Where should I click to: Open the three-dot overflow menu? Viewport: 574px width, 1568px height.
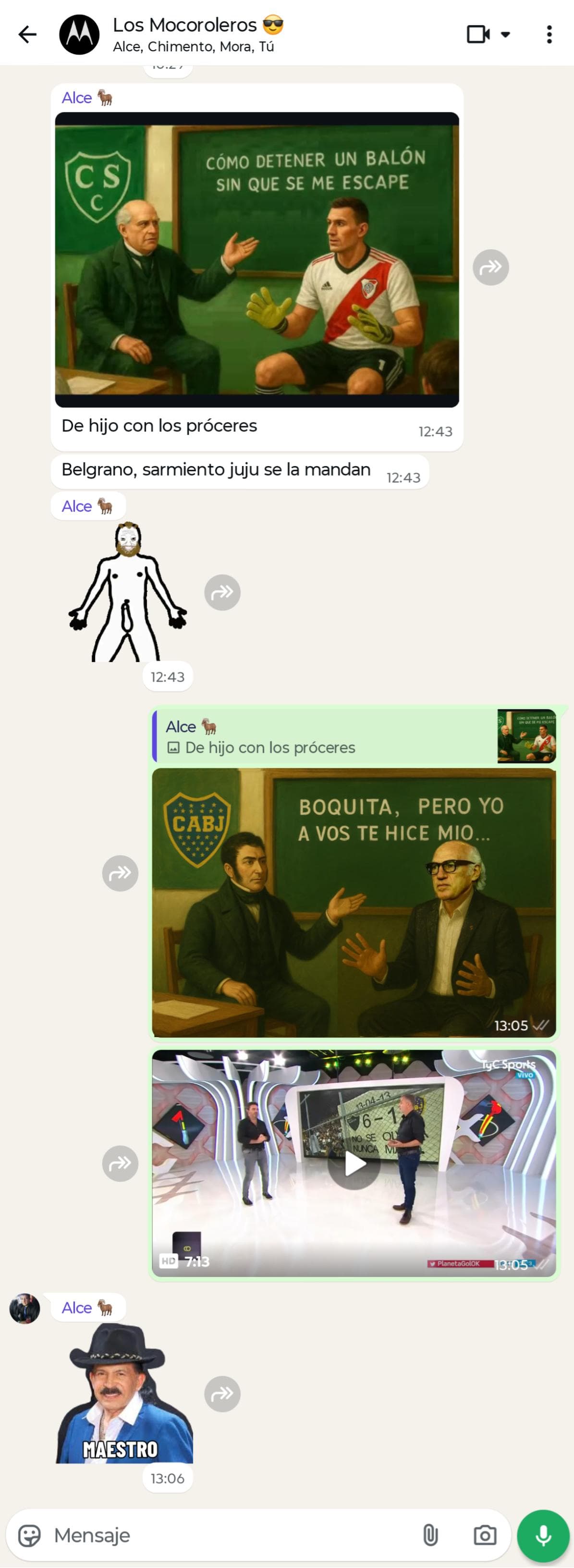549,34
